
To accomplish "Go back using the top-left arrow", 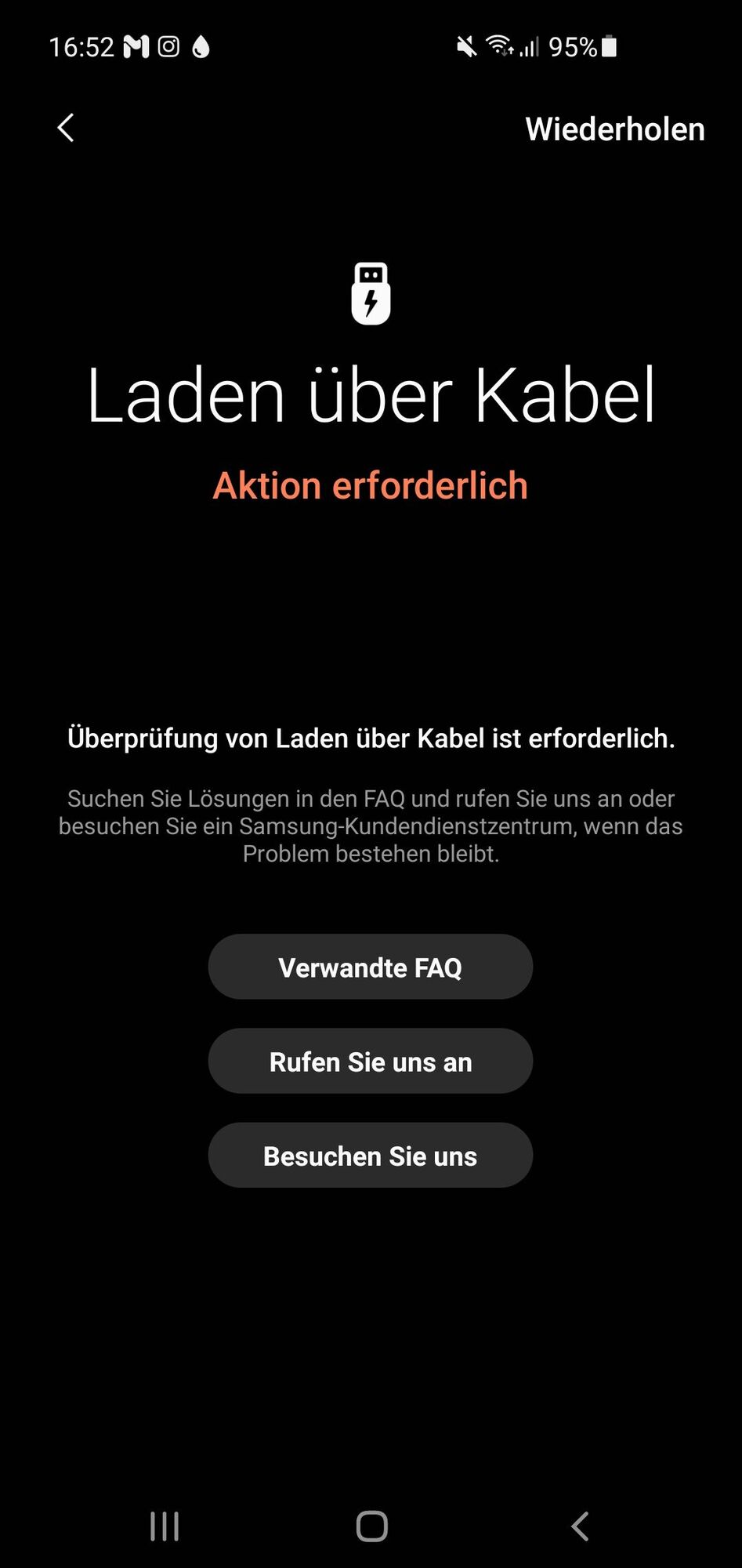I will [66, 128].
